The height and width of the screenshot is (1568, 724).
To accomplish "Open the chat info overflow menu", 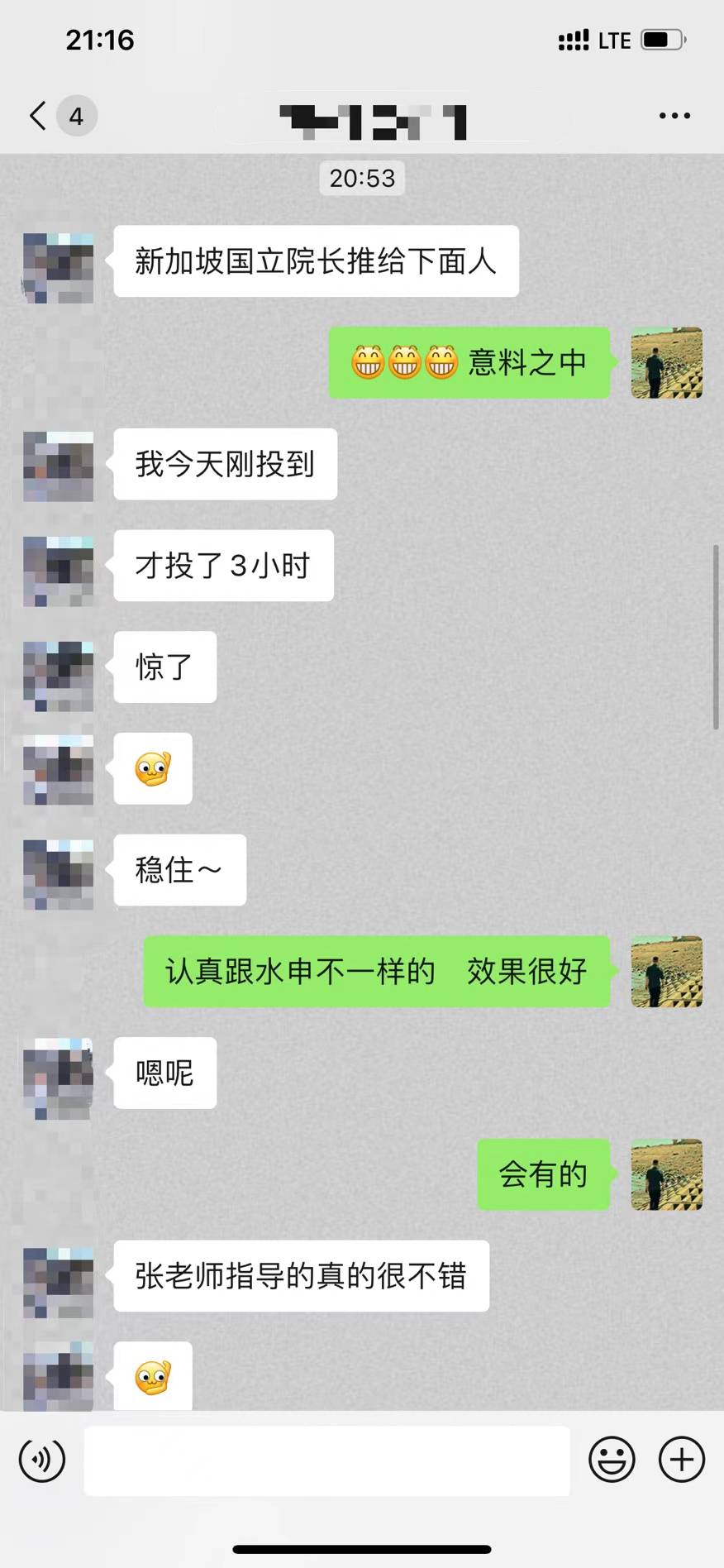I will pos(674,116).
